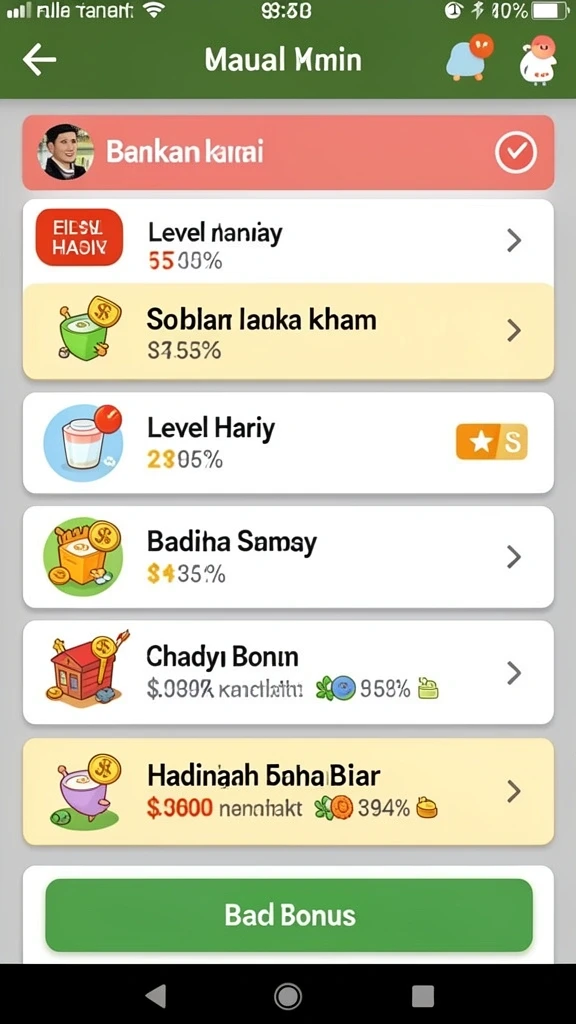Go back using the top-left arrow

[x=39, y=60]
